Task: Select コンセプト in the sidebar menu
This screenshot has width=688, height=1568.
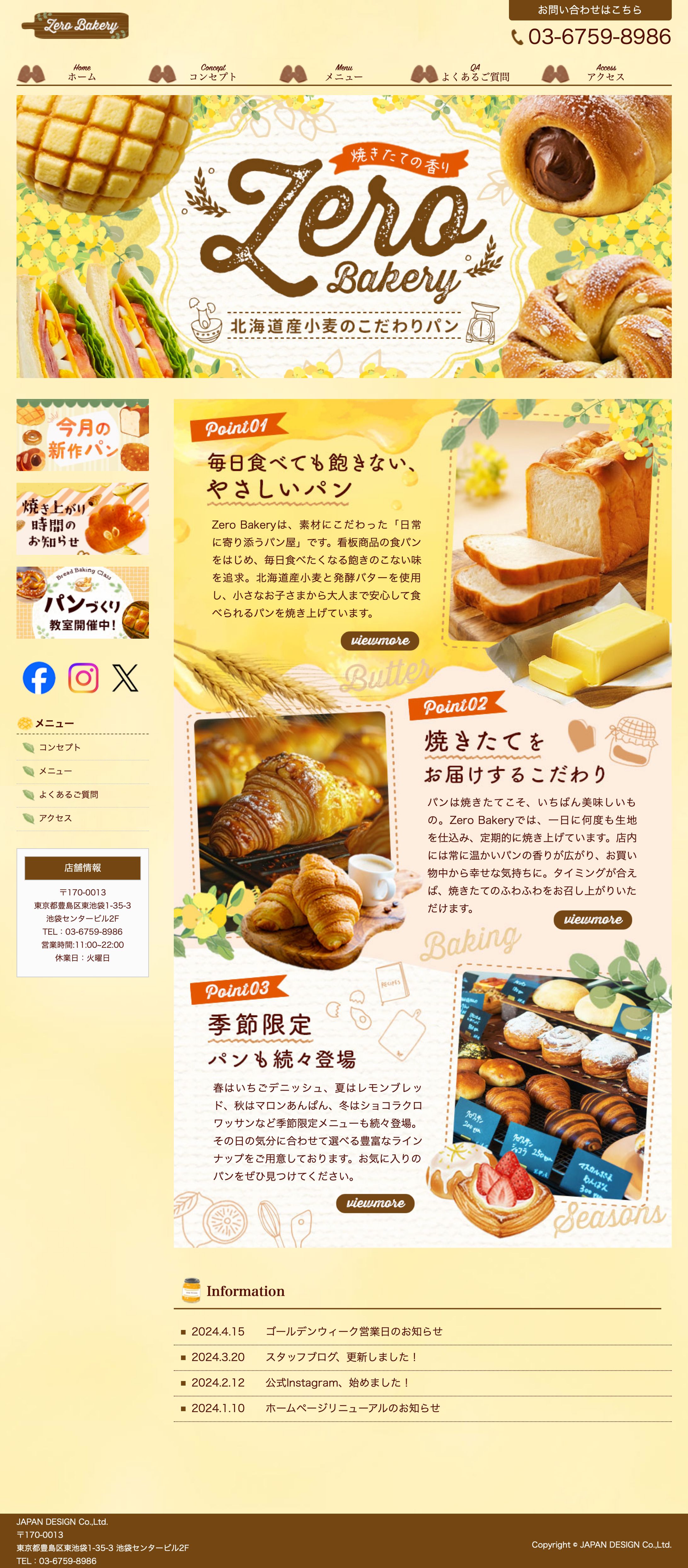Action: (x=60, y=747)
